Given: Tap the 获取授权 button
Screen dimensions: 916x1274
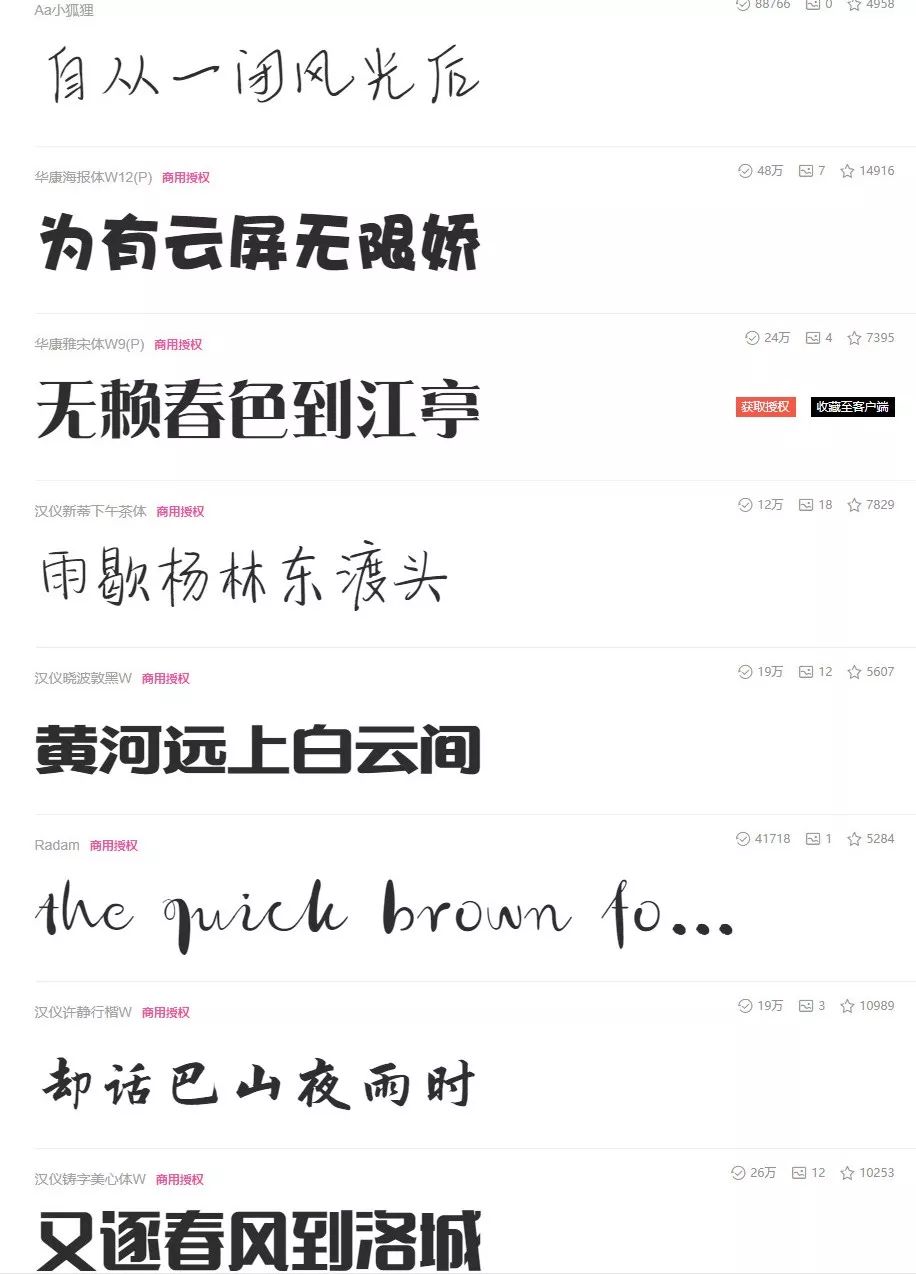Looking at the screenshot, I should point(765,407).
